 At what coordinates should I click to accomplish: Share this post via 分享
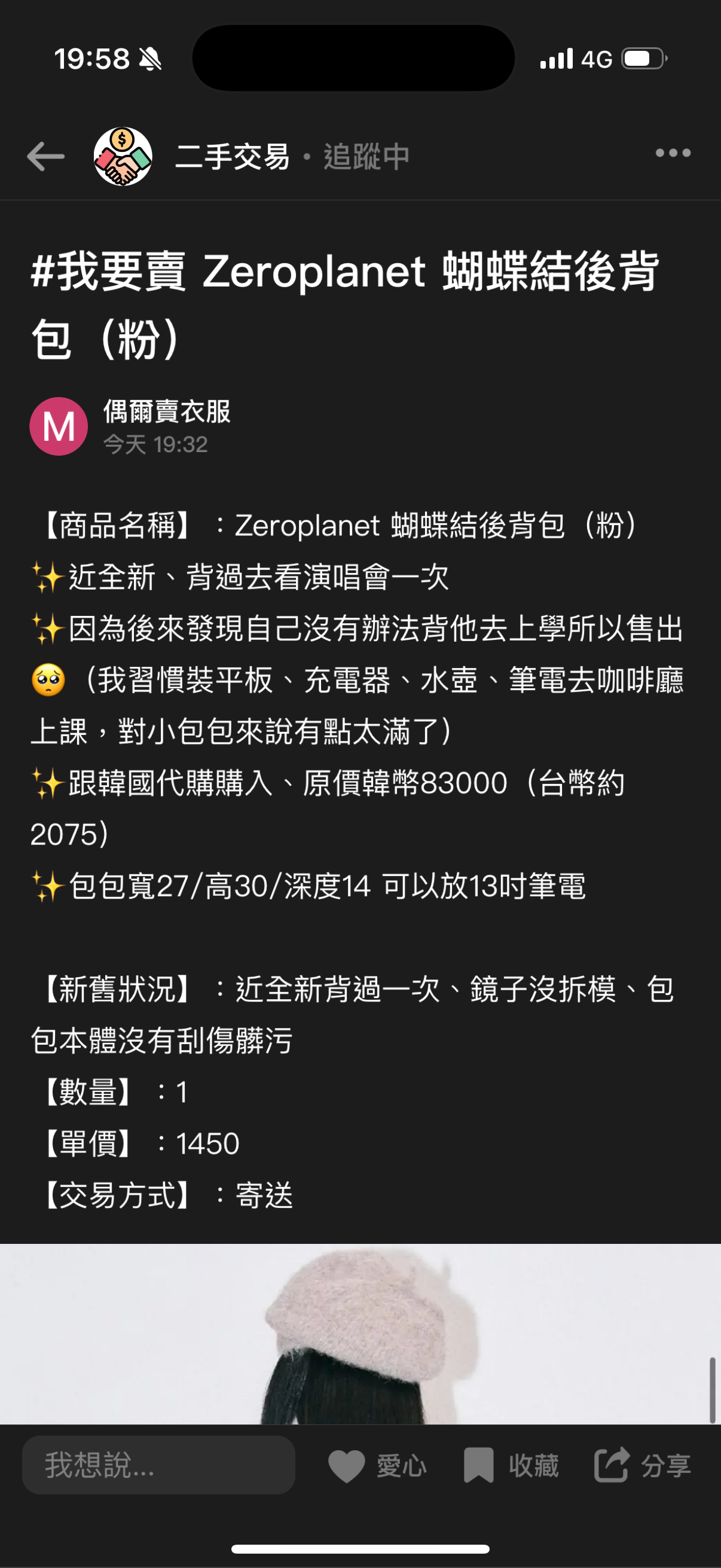[643, 1465]
